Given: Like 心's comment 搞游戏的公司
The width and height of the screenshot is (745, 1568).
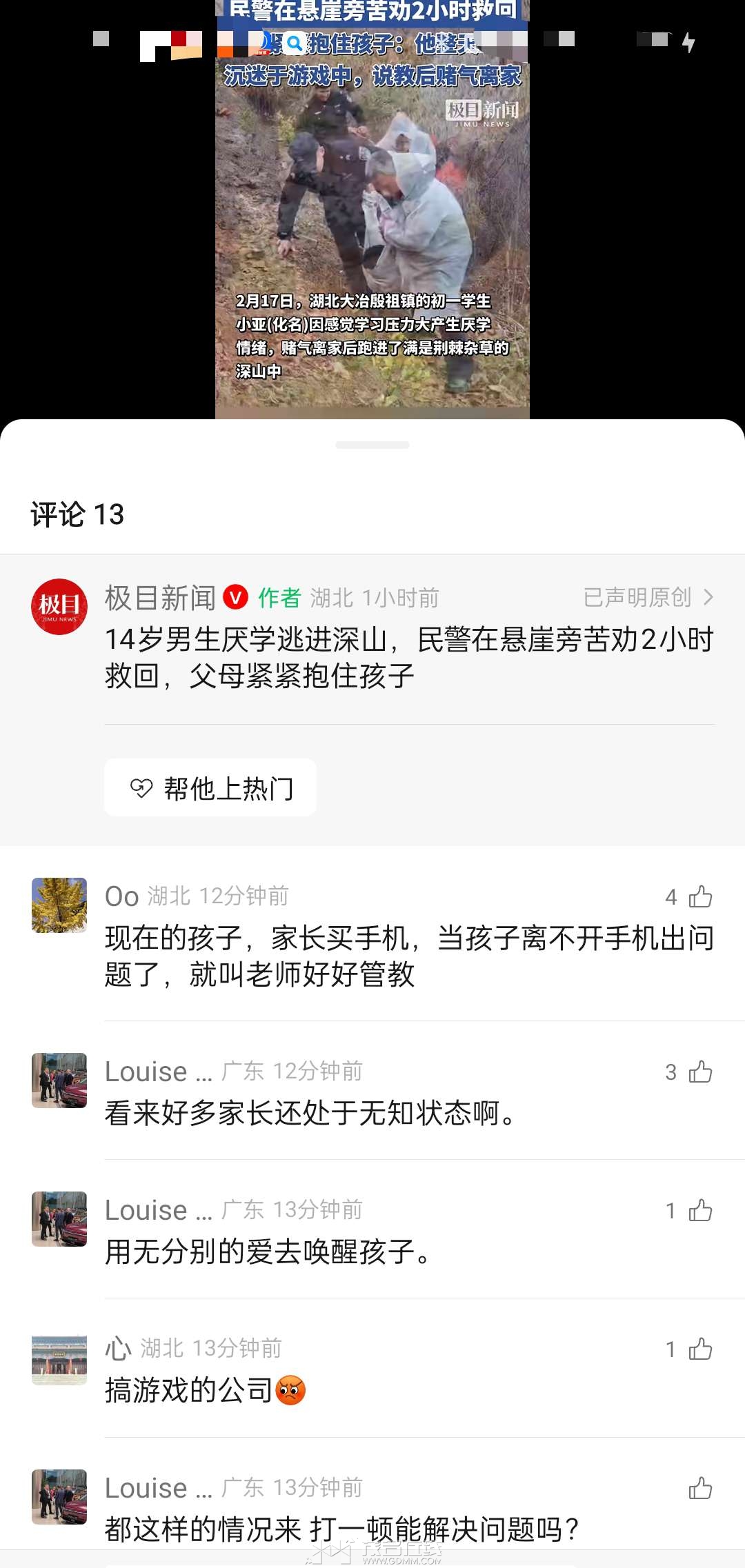Looking at the screenshot, I should pos(700,1349).
